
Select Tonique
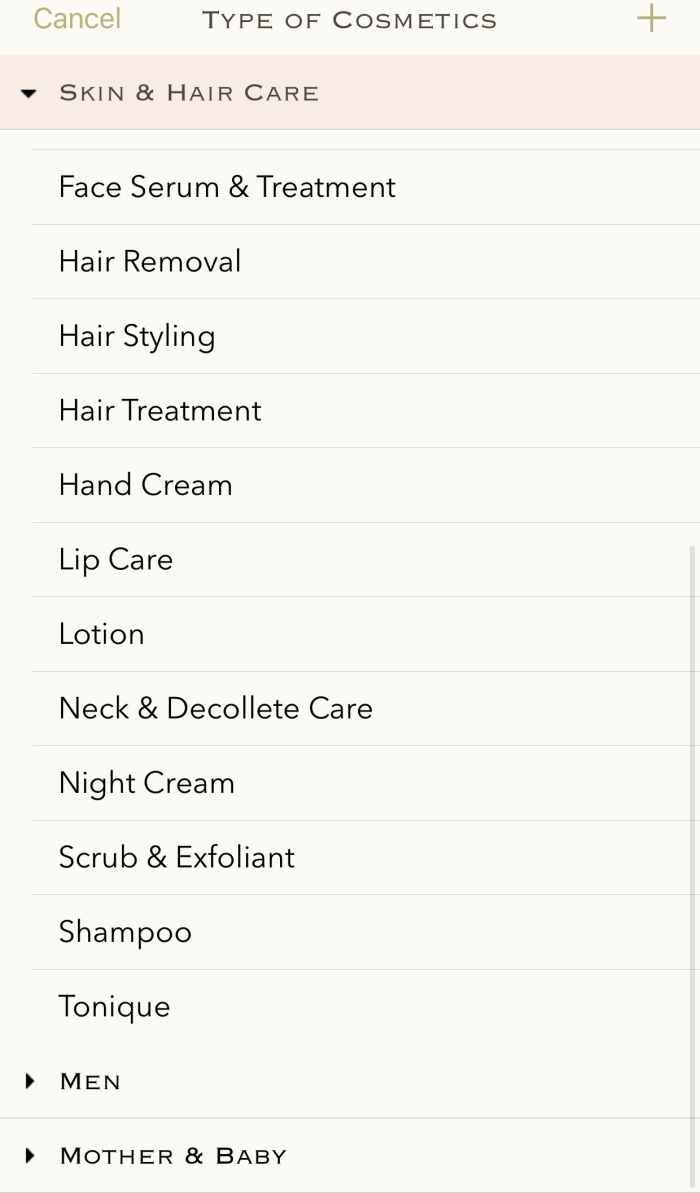click(x=366, y=1007)
